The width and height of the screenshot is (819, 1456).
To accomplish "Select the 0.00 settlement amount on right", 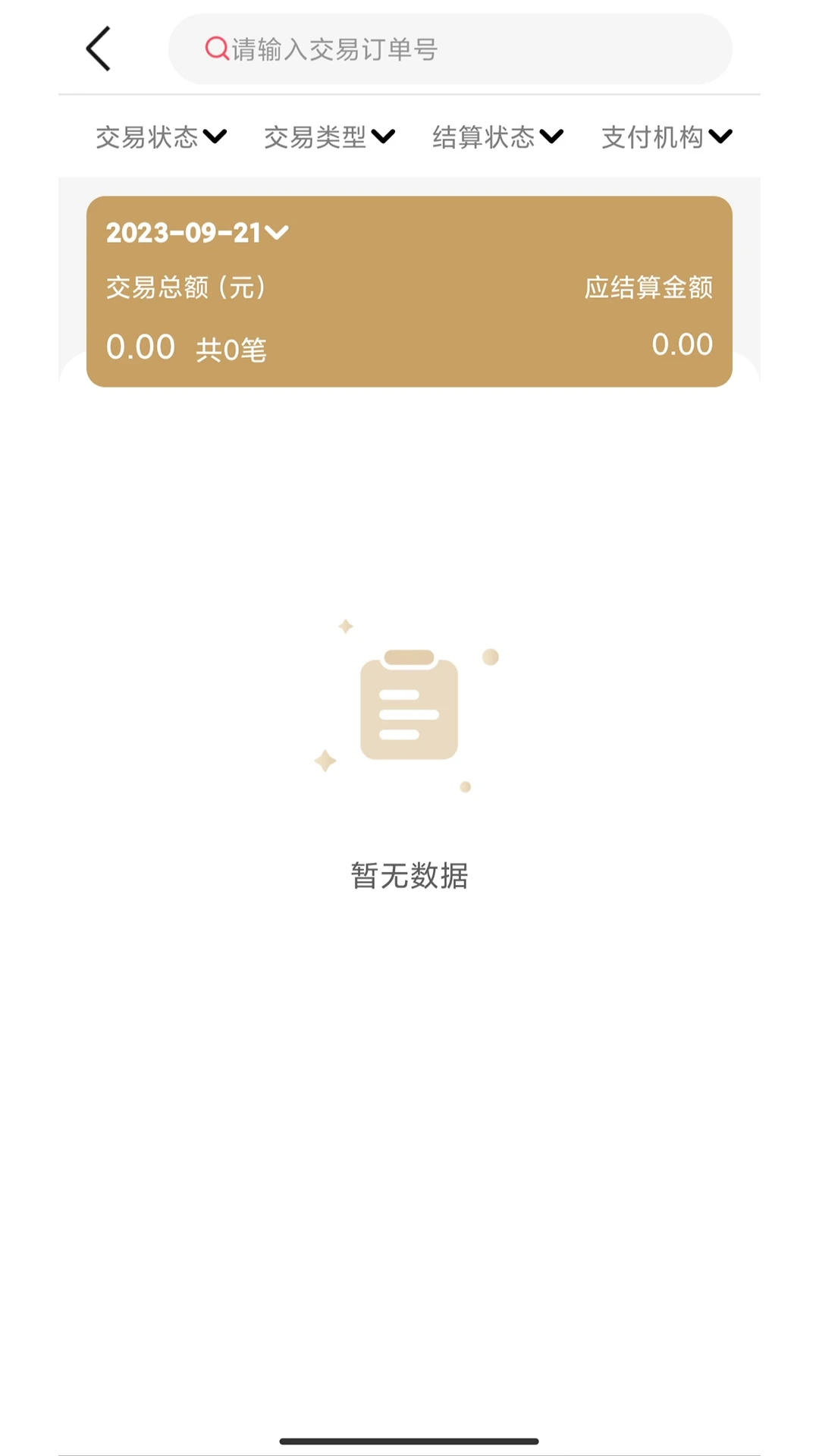I will [x=682, y=344].
